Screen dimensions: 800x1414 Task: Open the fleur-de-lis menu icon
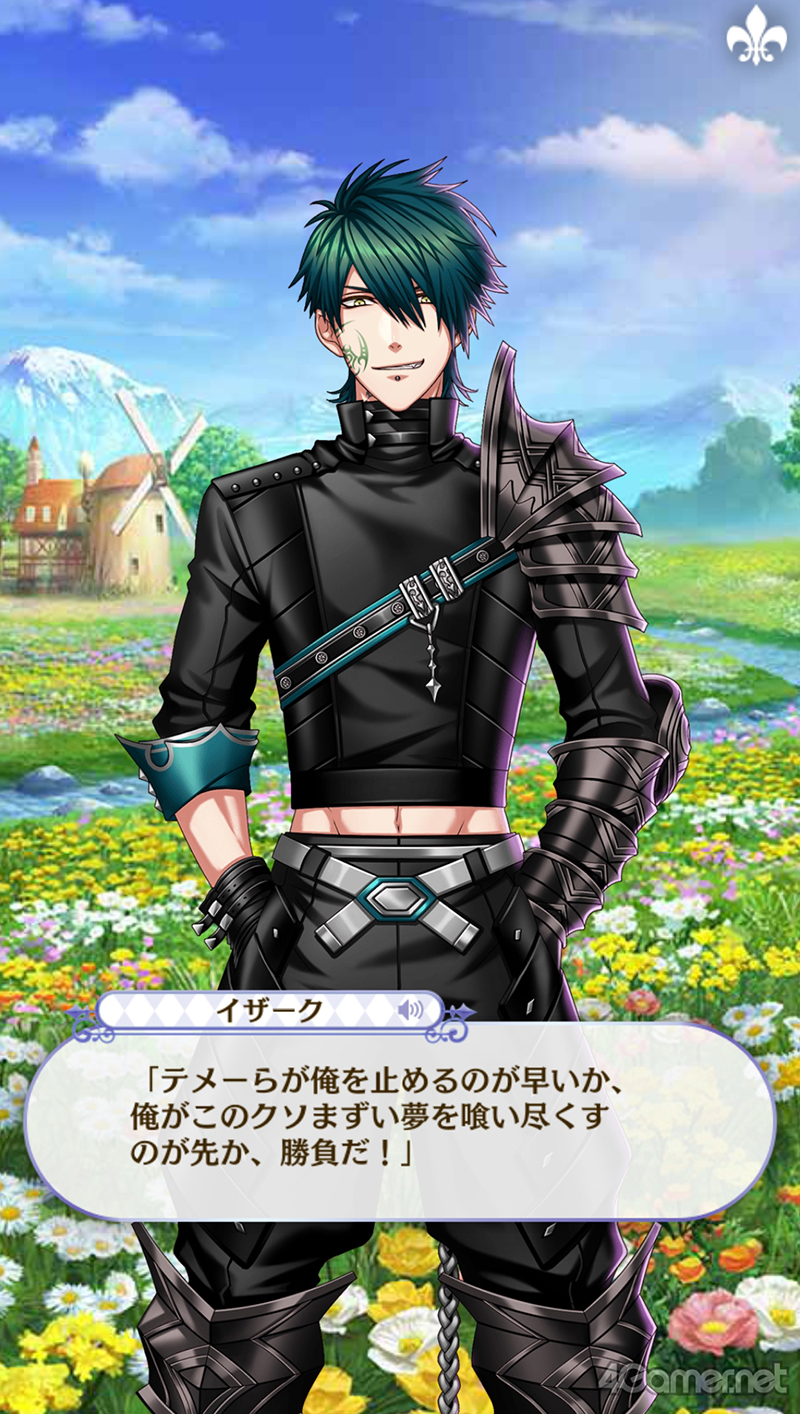(x=756, y=38)
